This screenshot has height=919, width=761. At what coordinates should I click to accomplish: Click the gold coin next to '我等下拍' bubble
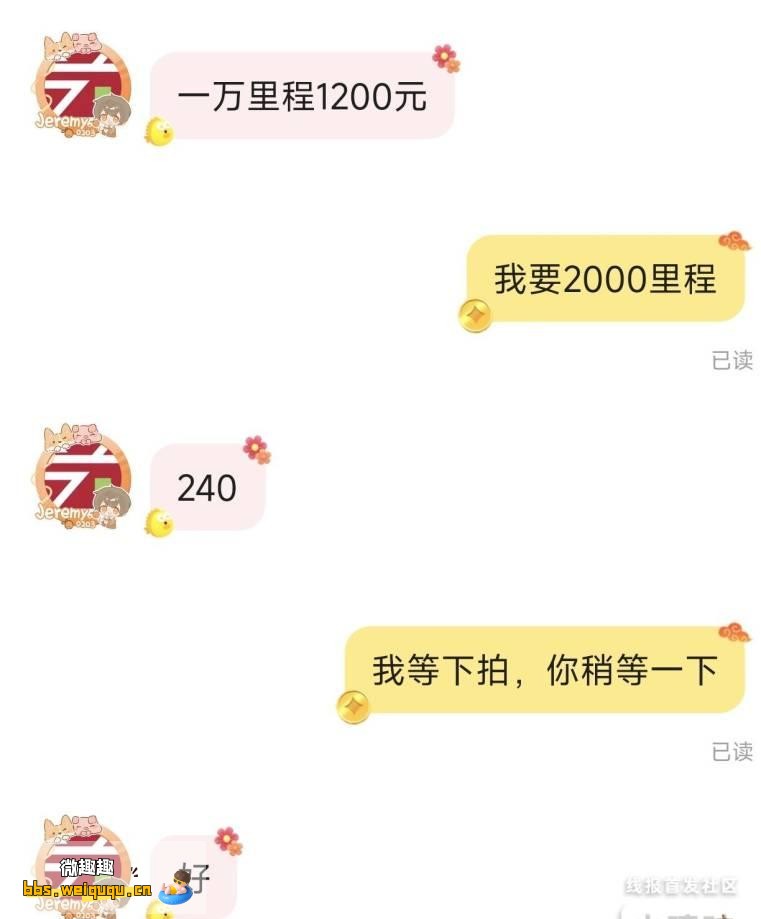(353, 705)
